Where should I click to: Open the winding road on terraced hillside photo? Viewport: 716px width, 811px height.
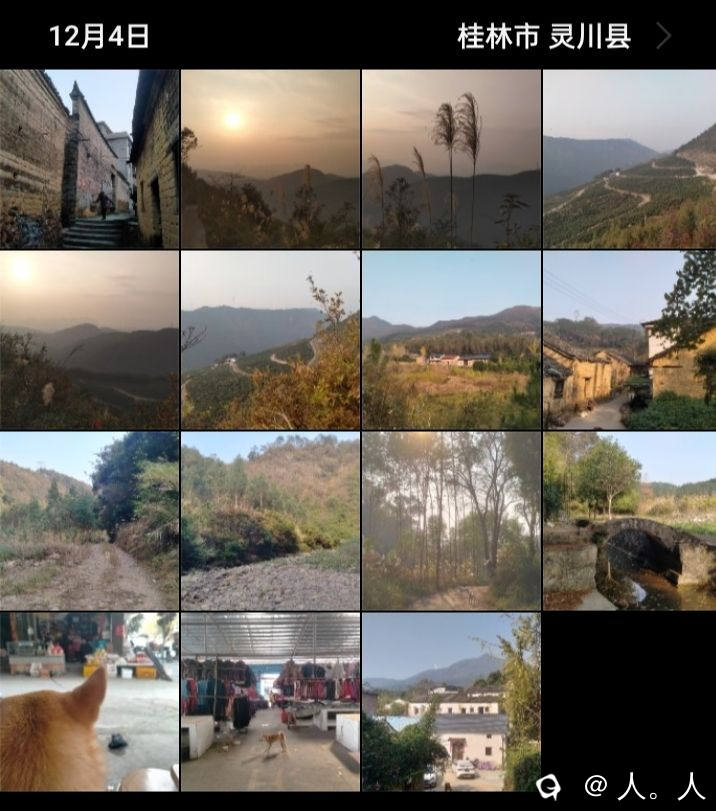tap(629, 159)
